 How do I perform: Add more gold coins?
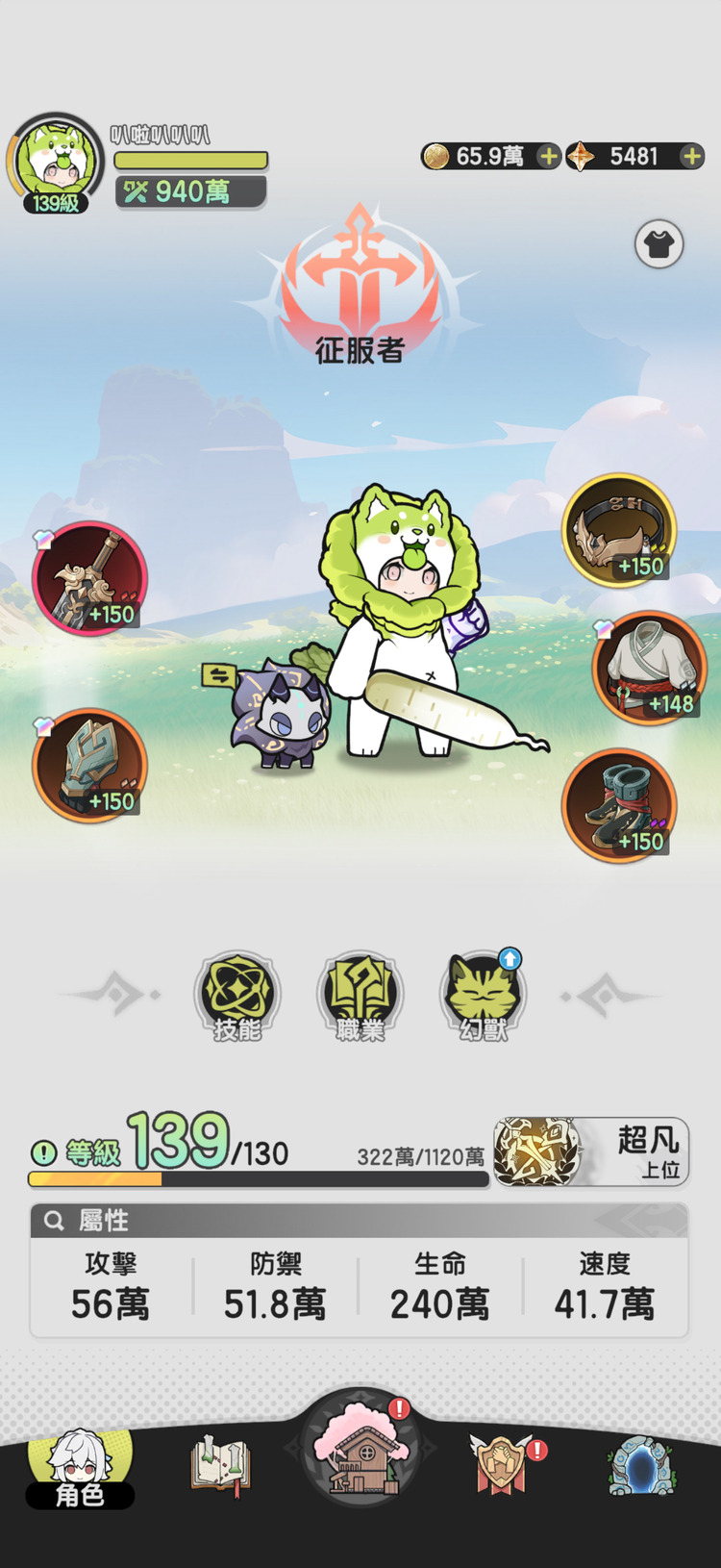point(548,156)
